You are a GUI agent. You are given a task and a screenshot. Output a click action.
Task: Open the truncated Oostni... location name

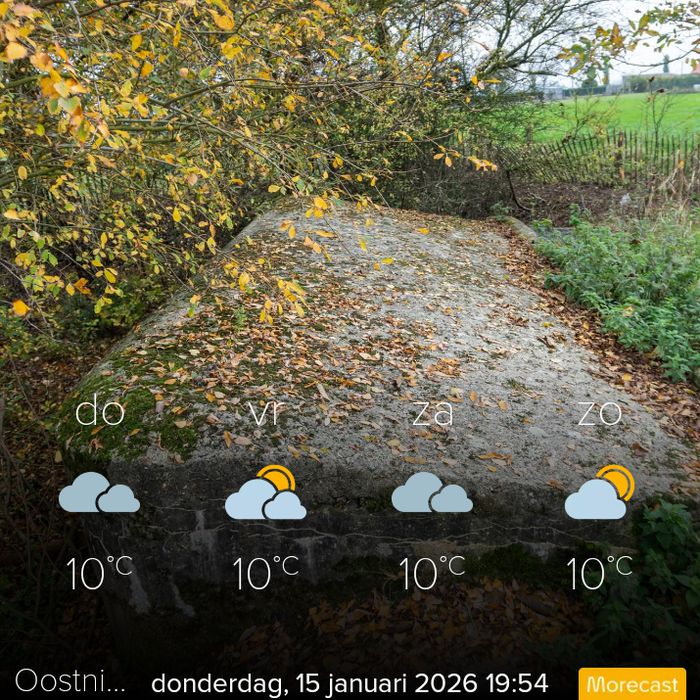pos(70,683)
